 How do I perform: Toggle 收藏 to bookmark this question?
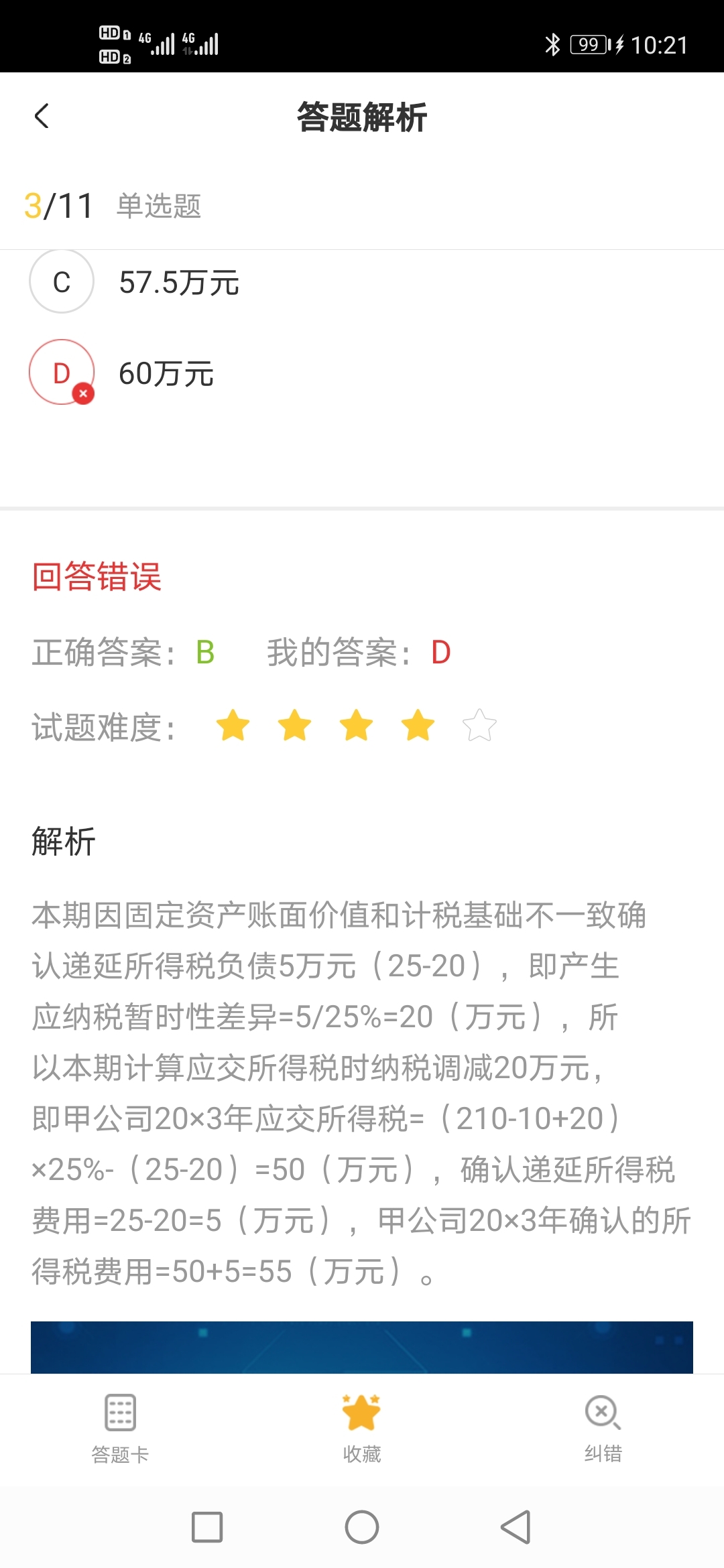coord(361,1427)
